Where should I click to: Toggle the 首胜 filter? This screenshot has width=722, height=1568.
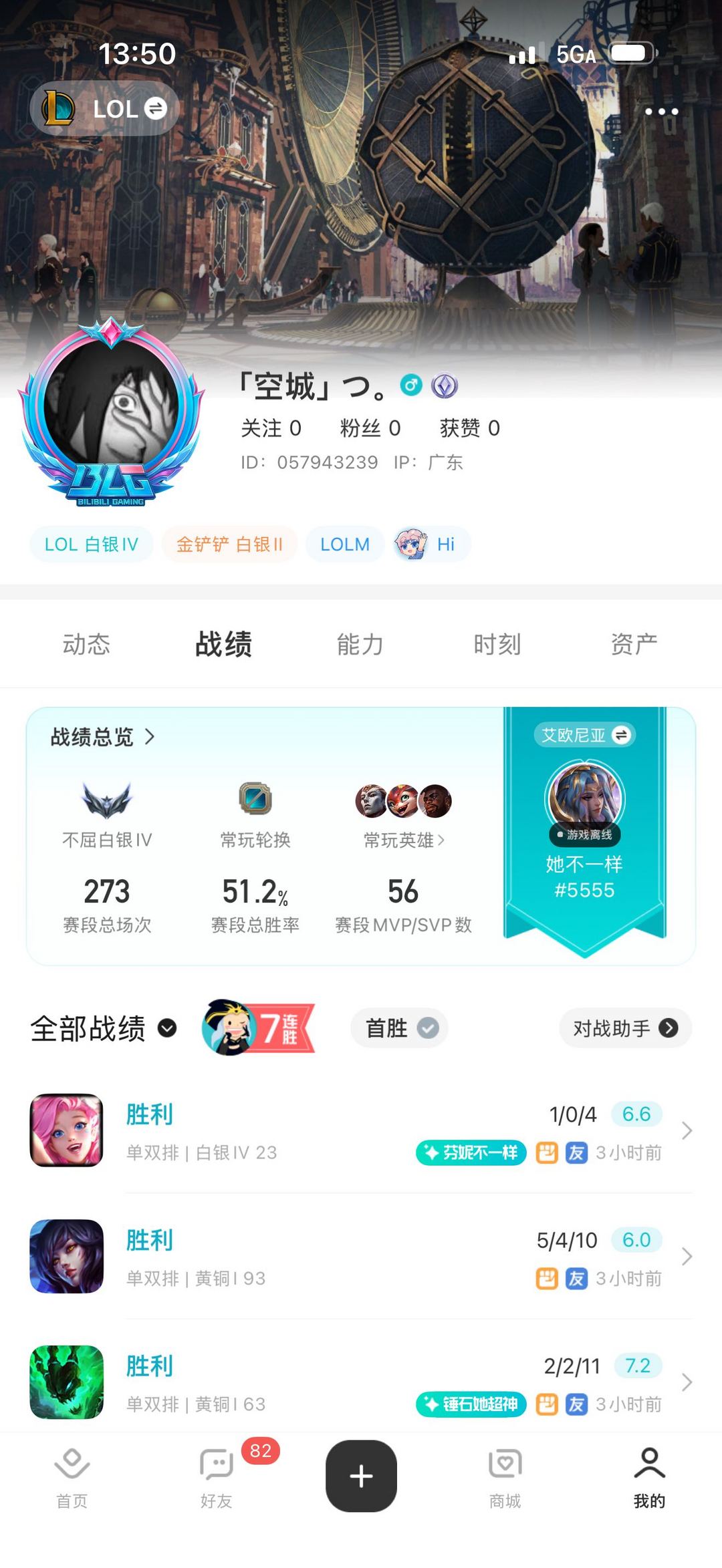coord(400,1028)
